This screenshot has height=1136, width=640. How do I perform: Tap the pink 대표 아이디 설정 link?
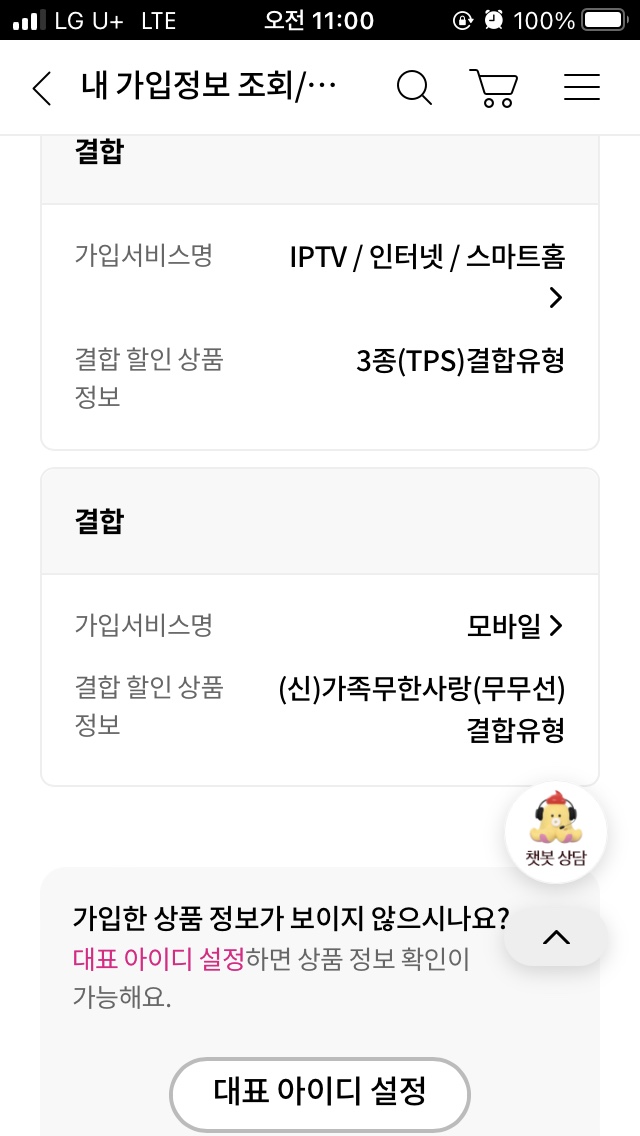pyautogui.click(x=159, y=959)
